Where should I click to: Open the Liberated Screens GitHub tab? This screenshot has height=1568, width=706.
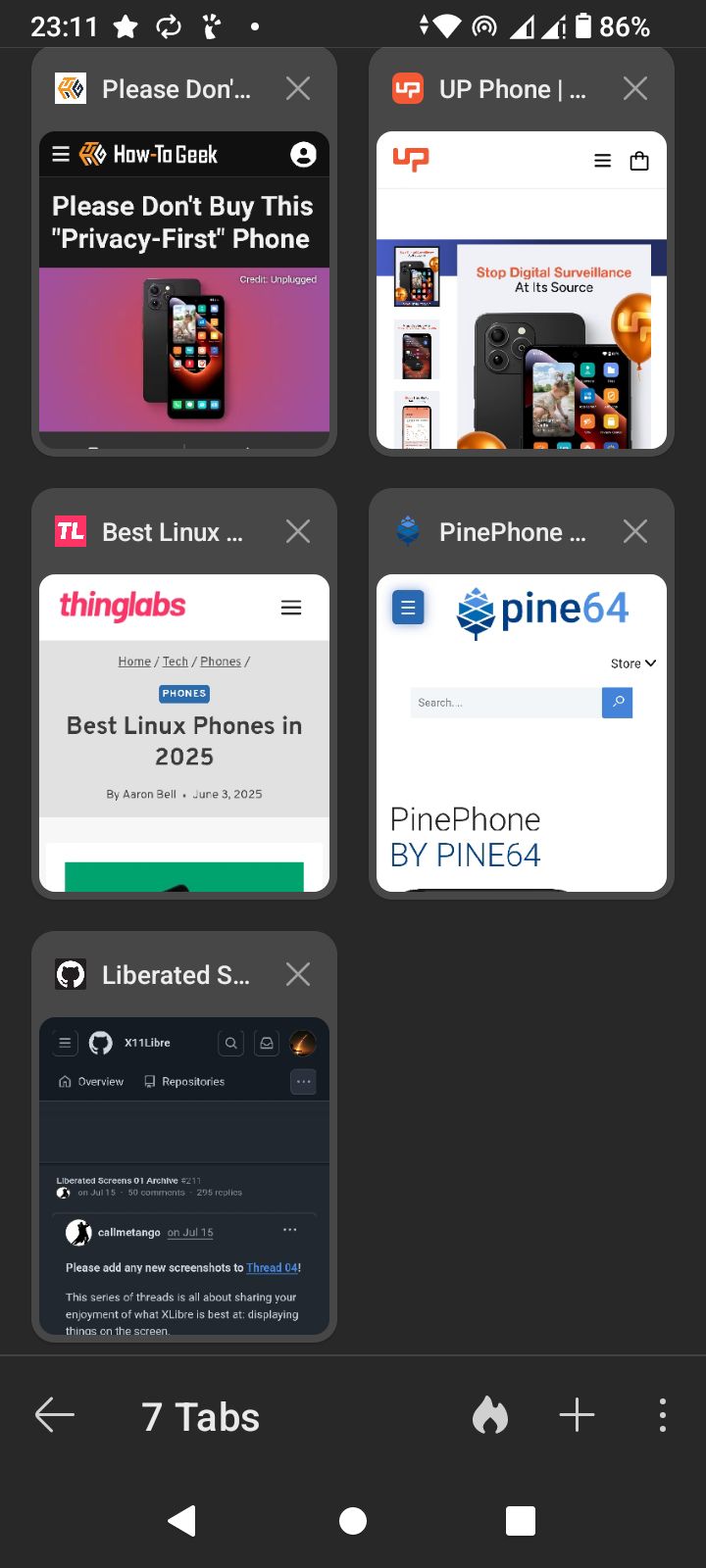[184, 1176]
